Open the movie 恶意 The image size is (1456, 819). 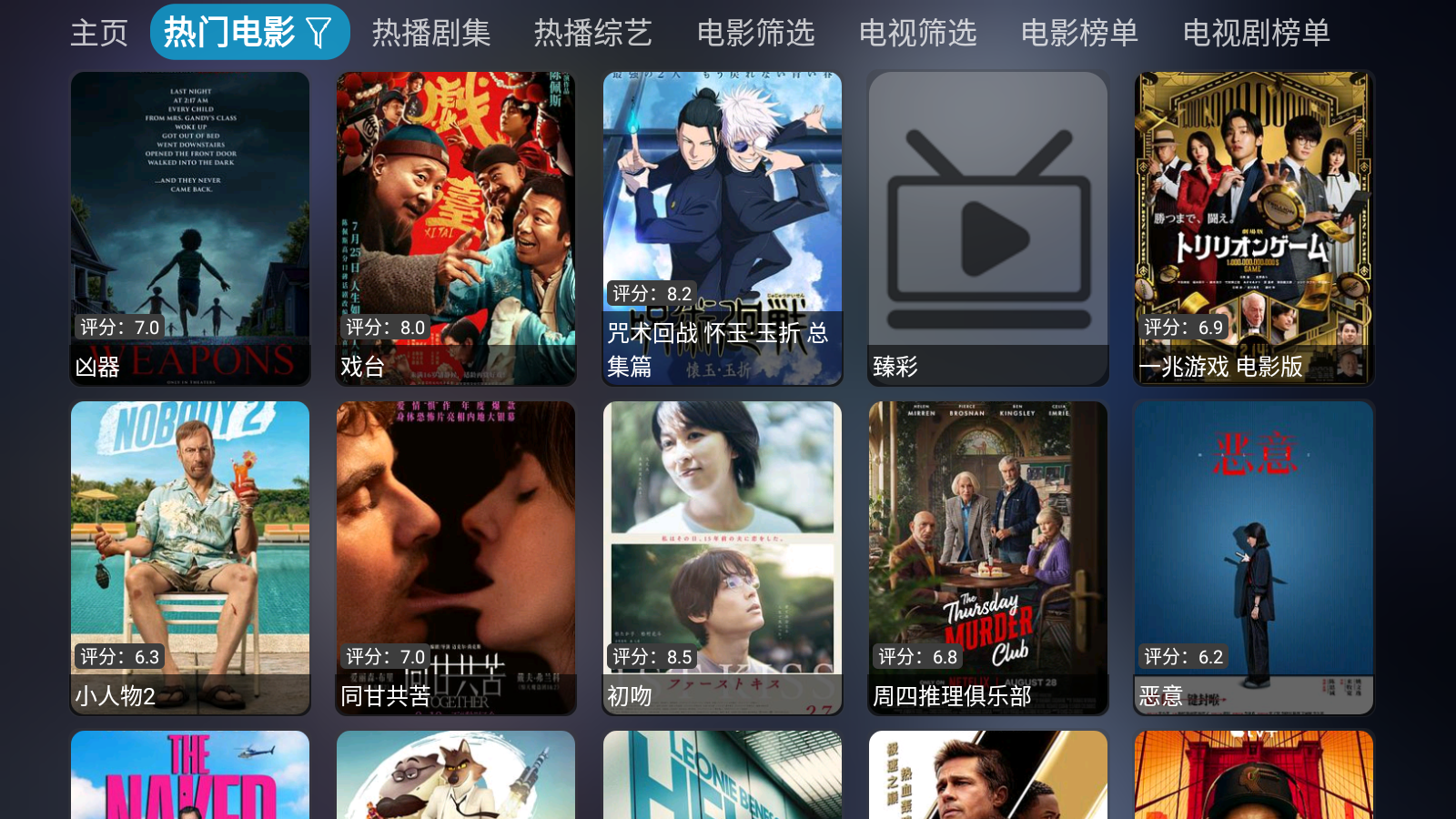click(1254, 557)
